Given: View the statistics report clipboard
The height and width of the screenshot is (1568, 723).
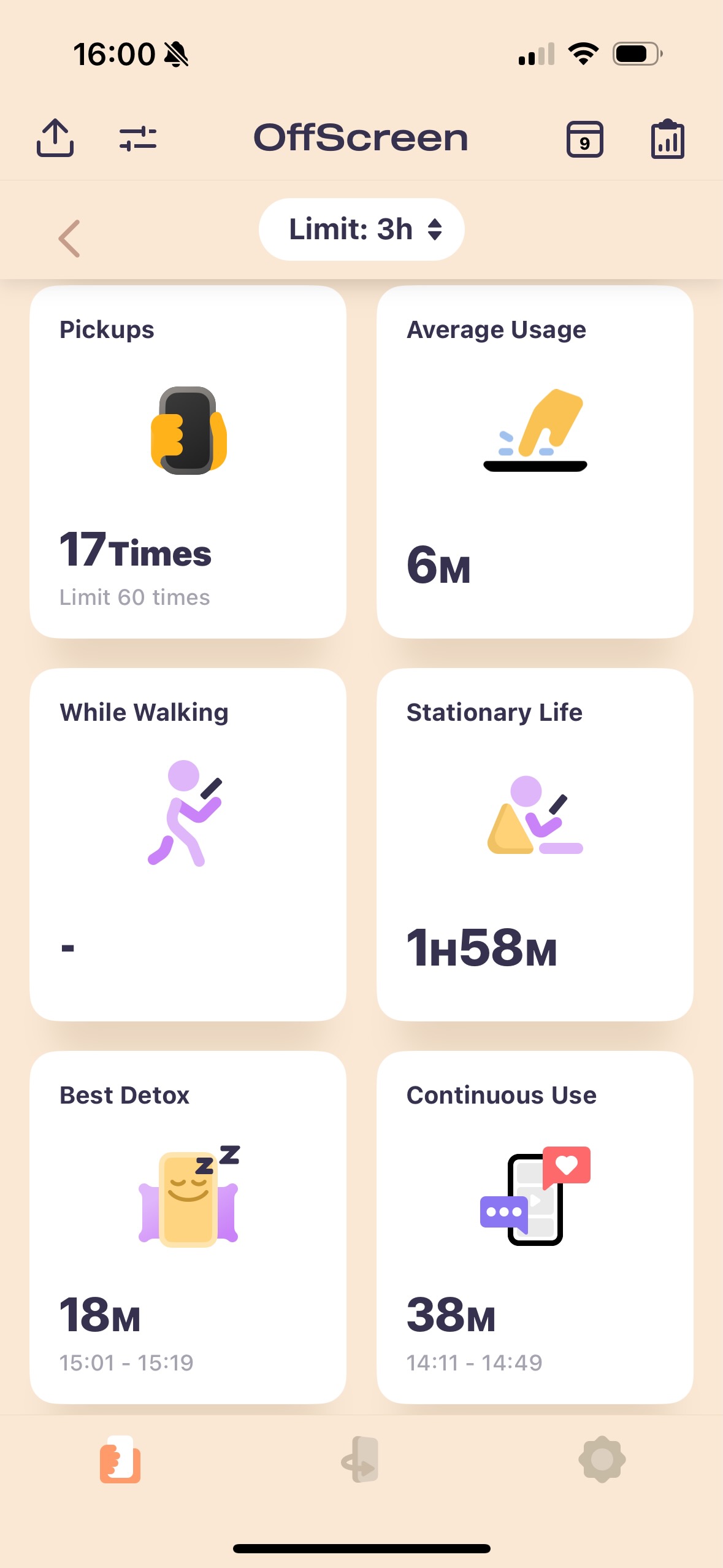Looking at the screenshot, I should click(x=667, y=139).
